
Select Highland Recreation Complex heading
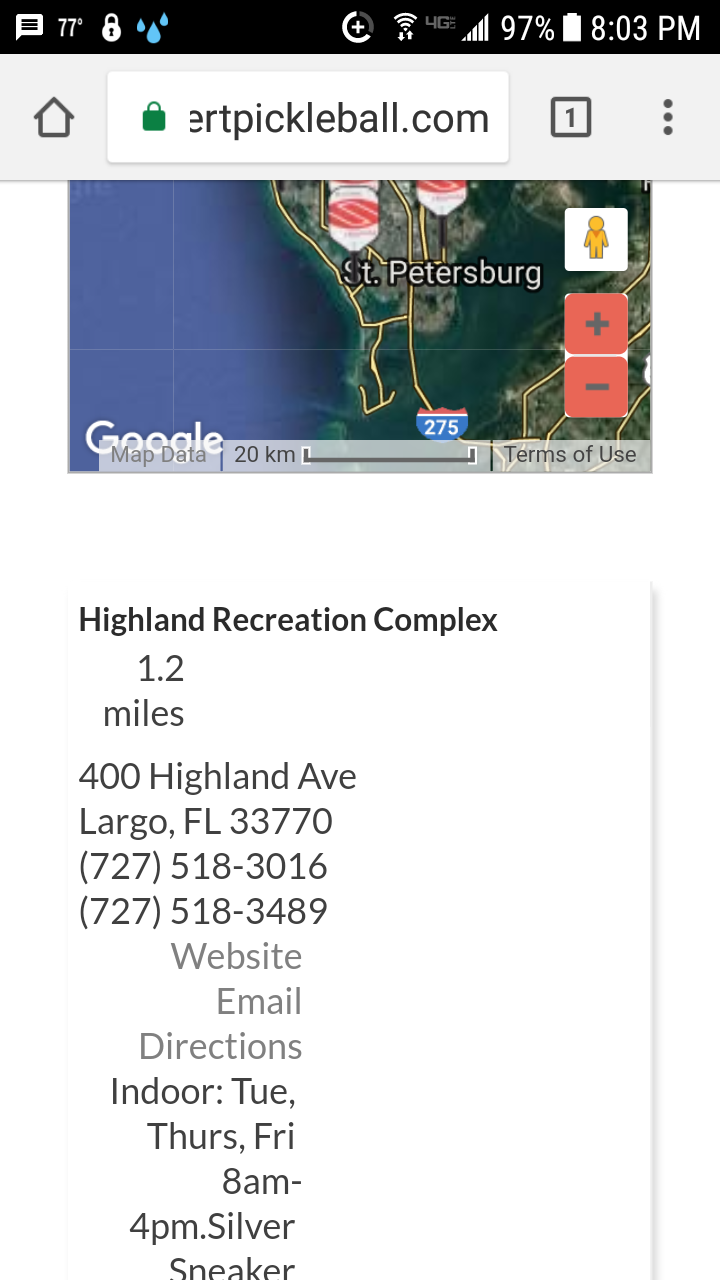(287, 620)
